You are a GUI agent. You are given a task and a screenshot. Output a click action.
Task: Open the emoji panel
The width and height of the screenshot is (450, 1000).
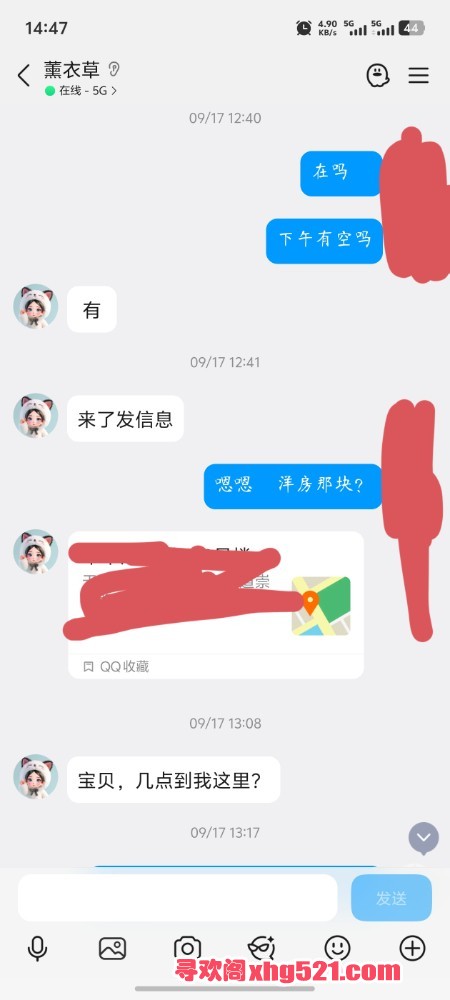click(337, 948)
